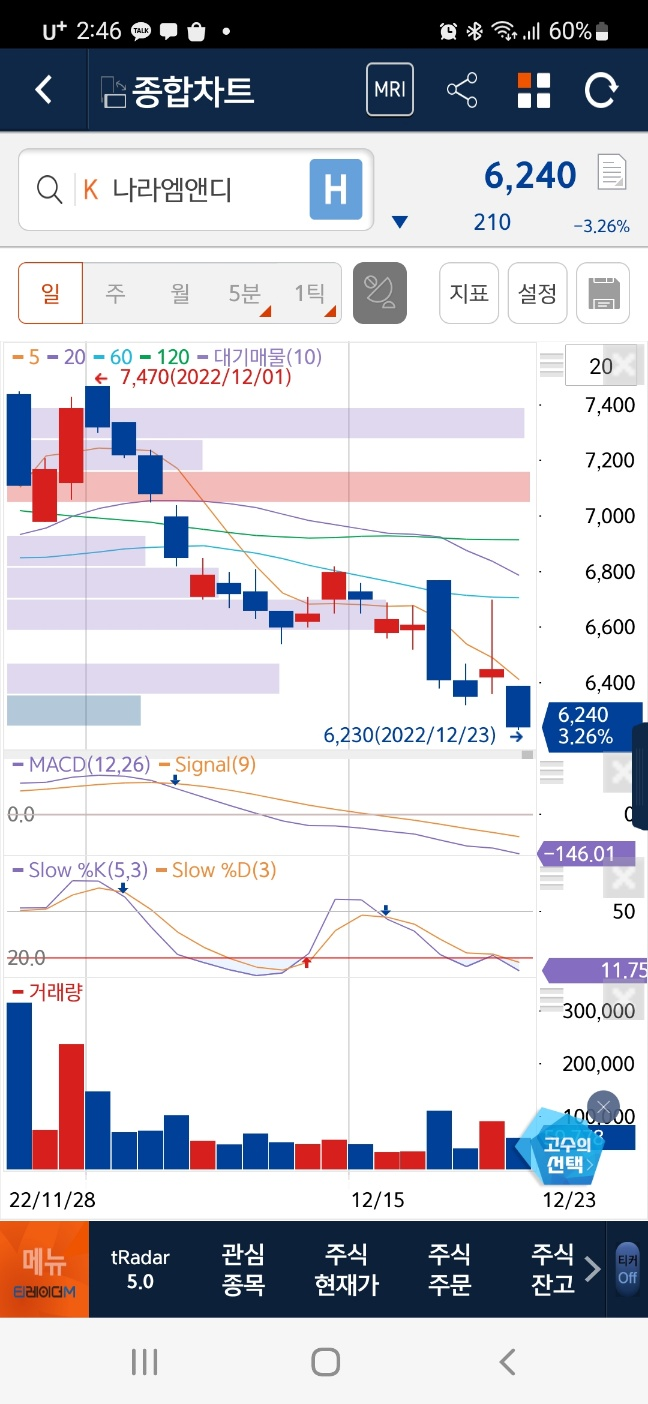
Task: Share this stock chart
Action: pyautogui.click(x=462, y=90)
